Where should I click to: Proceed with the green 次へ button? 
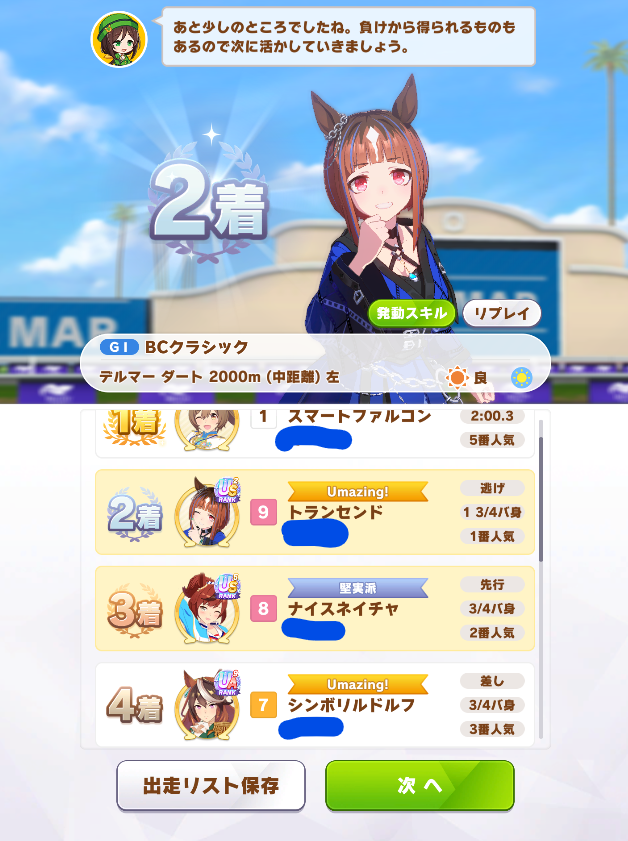[x=419, y=785]
